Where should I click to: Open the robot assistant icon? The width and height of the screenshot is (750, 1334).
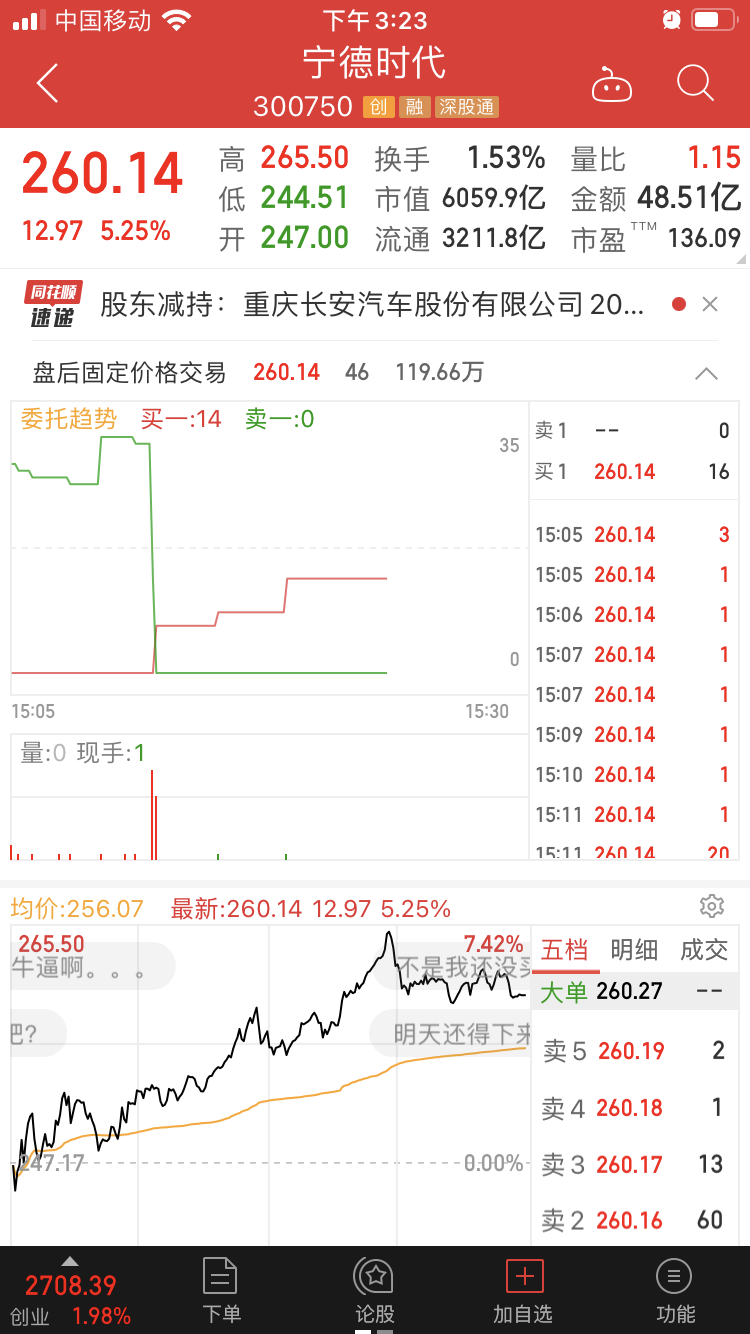611,85
